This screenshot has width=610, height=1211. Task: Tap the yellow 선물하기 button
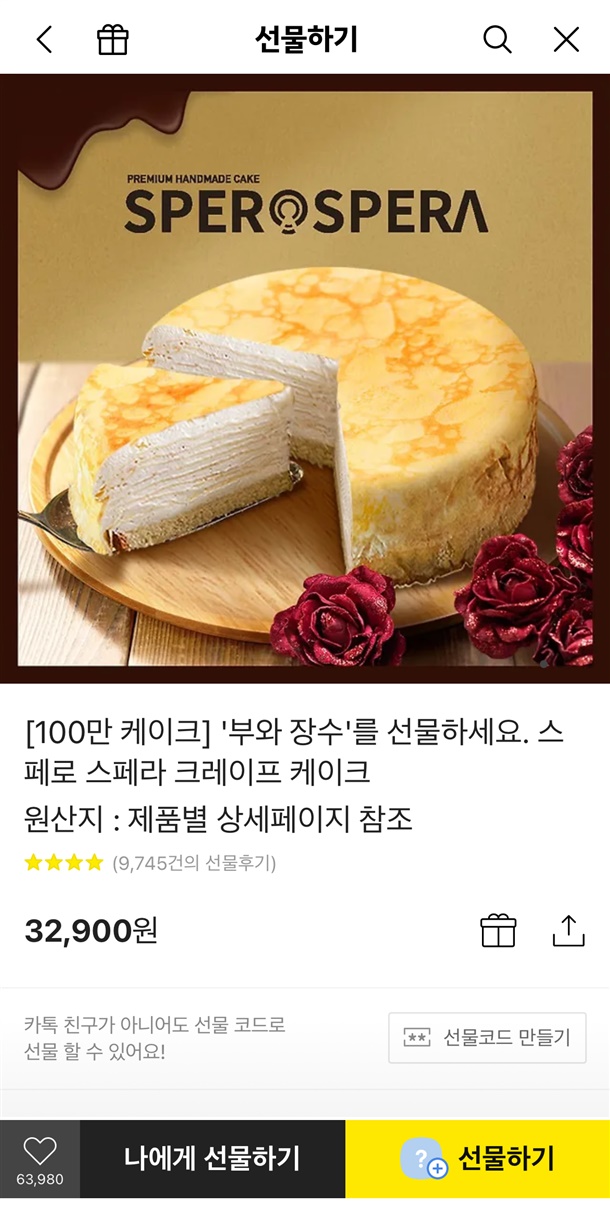click(x=477, y=1159)
